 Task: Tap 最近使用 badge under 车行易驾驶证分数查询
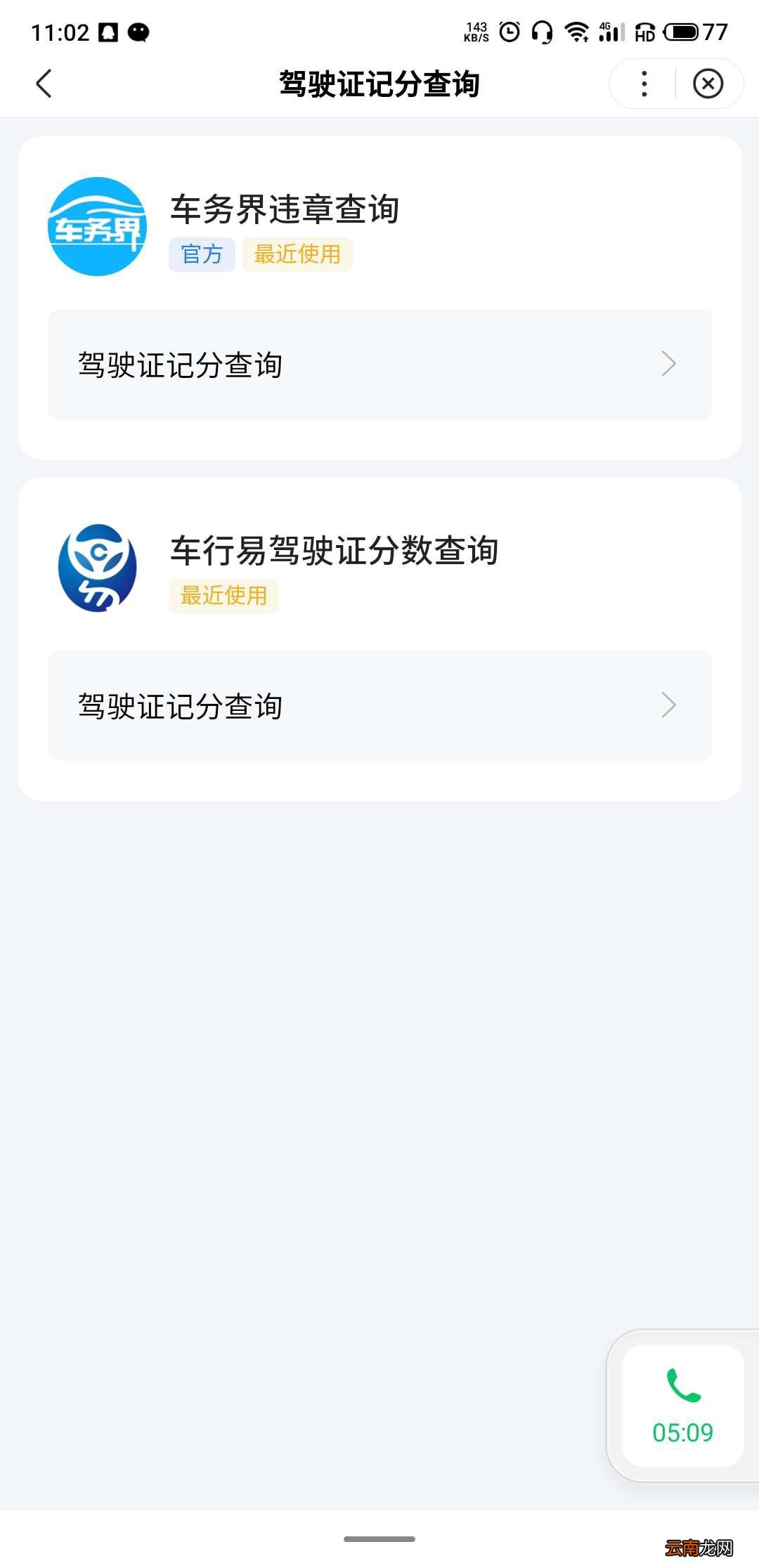click(x=223, y=595)
